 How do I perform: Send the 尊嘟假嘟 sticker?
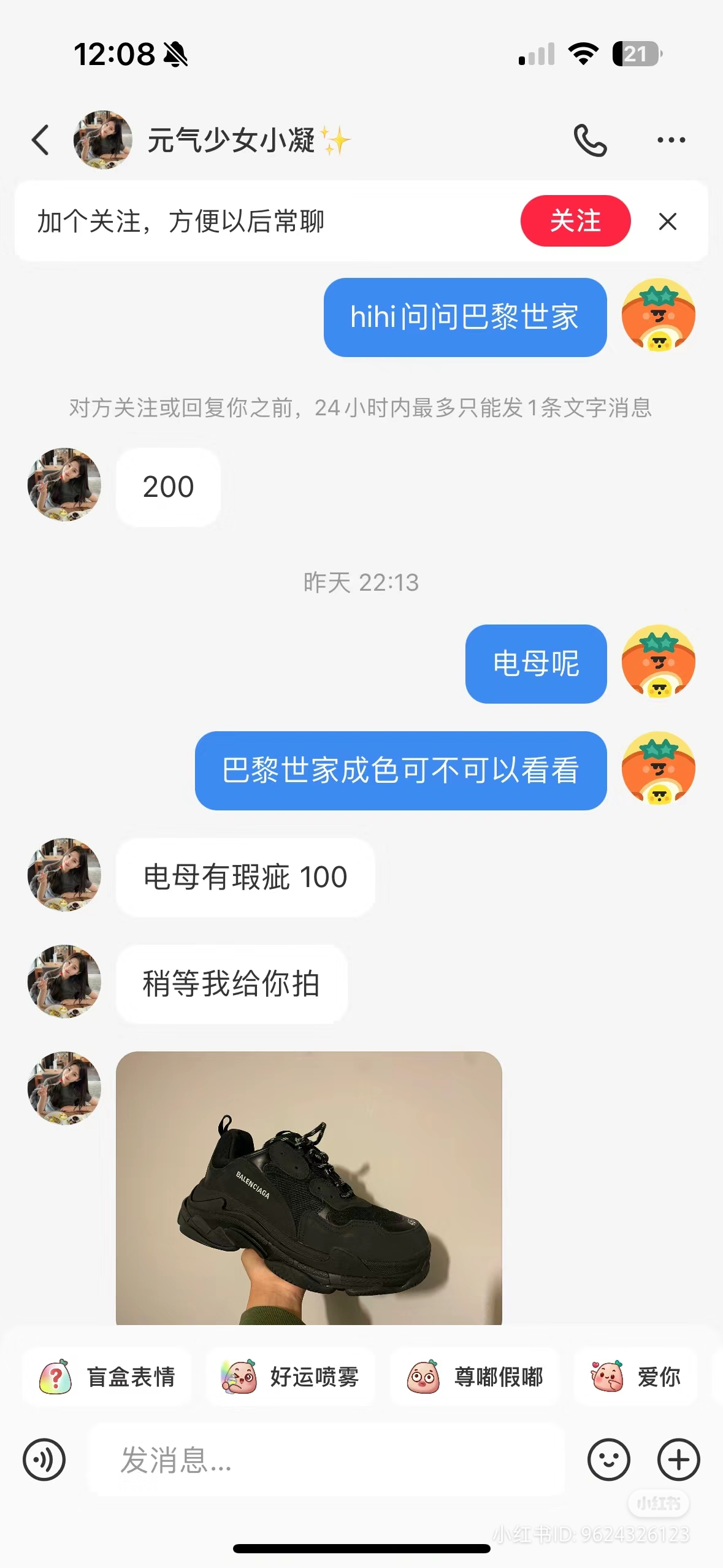coord(475,1376)
